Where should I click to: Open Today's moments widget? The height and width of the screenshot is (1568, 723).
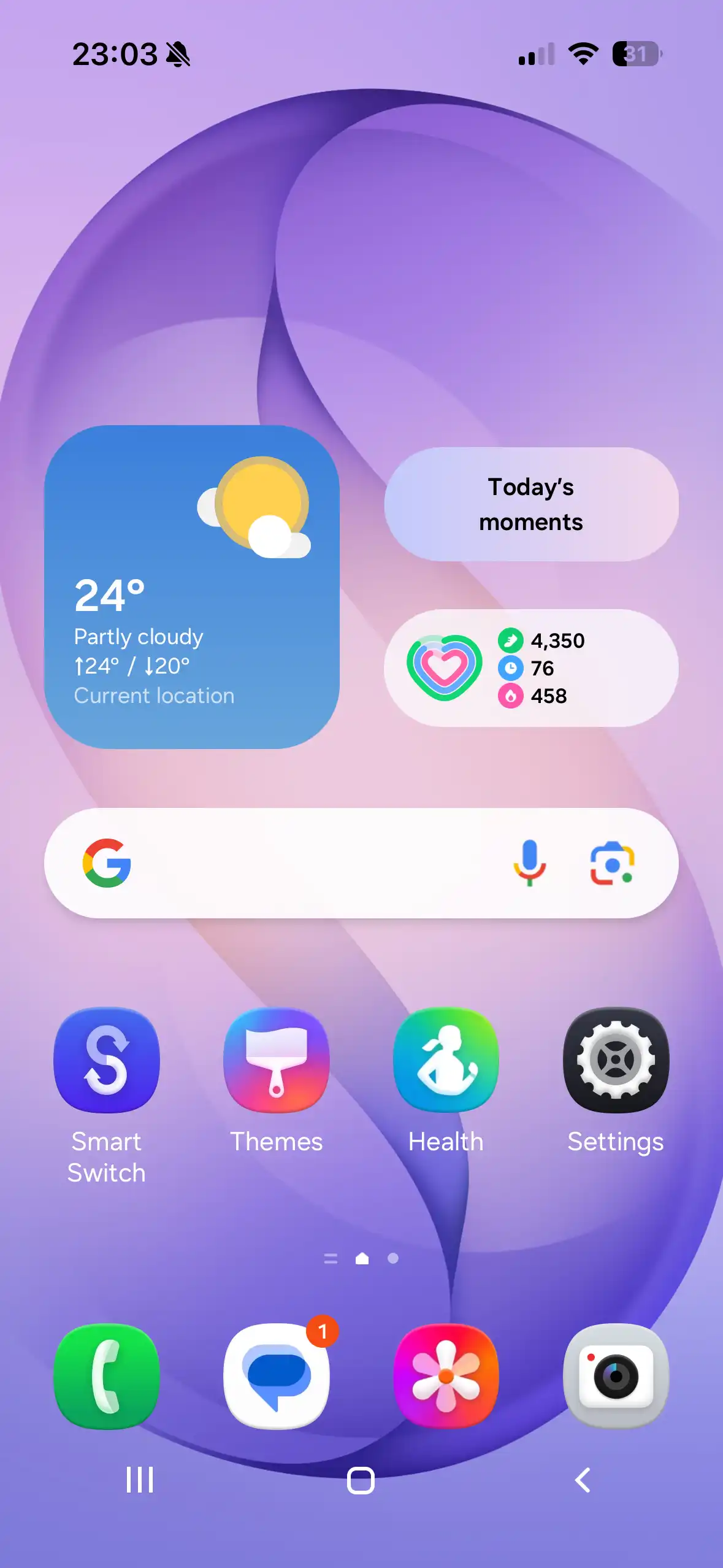531,504
